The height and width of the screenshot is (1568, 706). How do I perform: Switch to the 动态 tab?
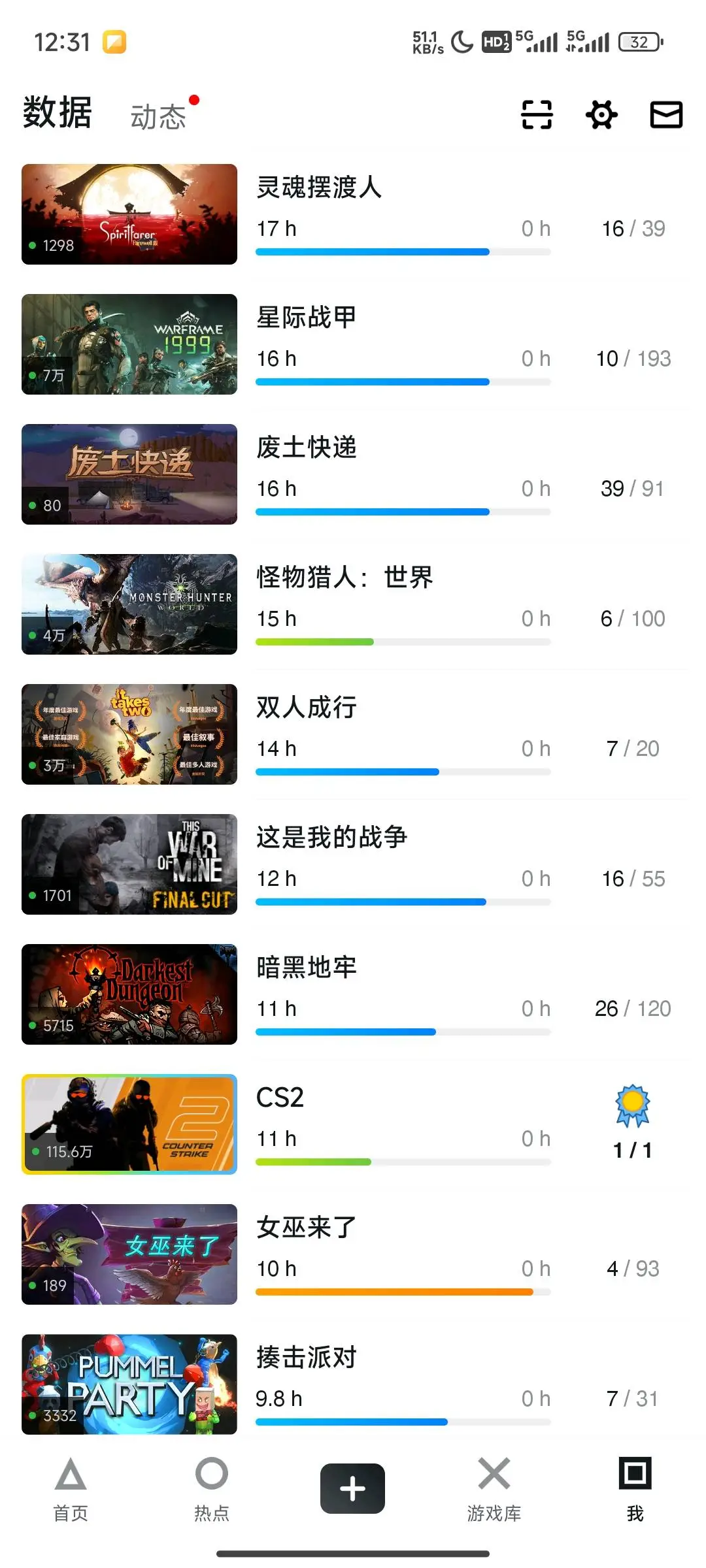coord(159,117)
